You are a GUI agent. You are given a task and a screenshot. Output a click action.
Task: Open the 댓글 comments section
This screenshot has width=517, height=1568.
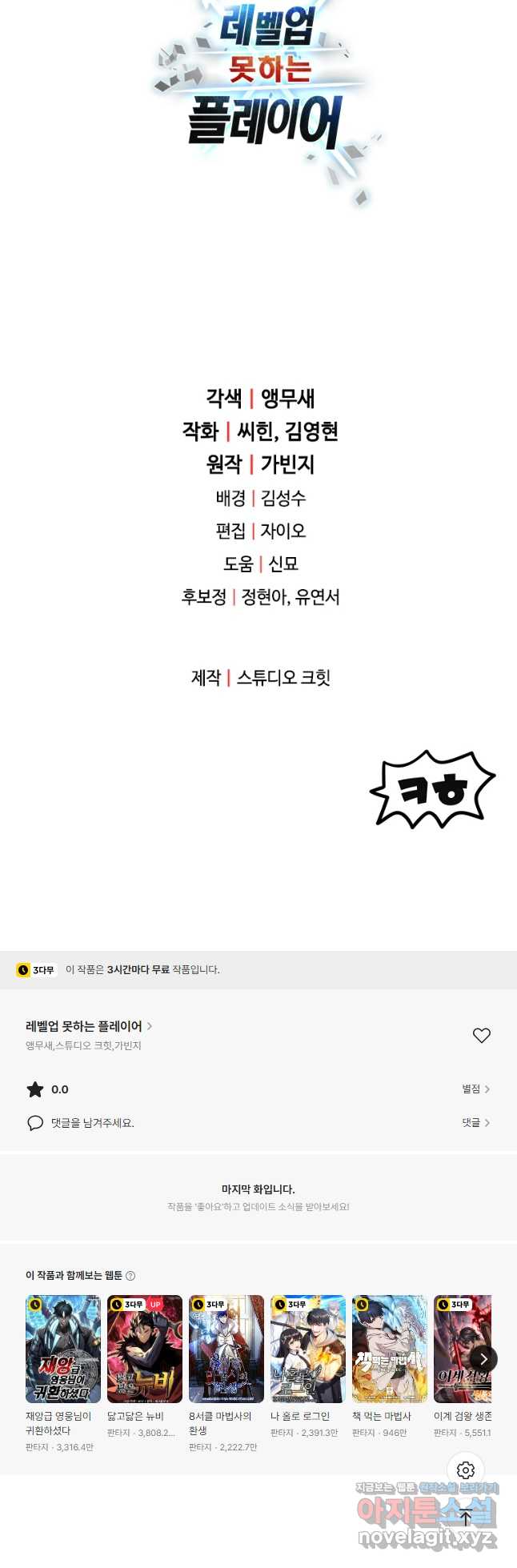click(x=475, y=1122)
